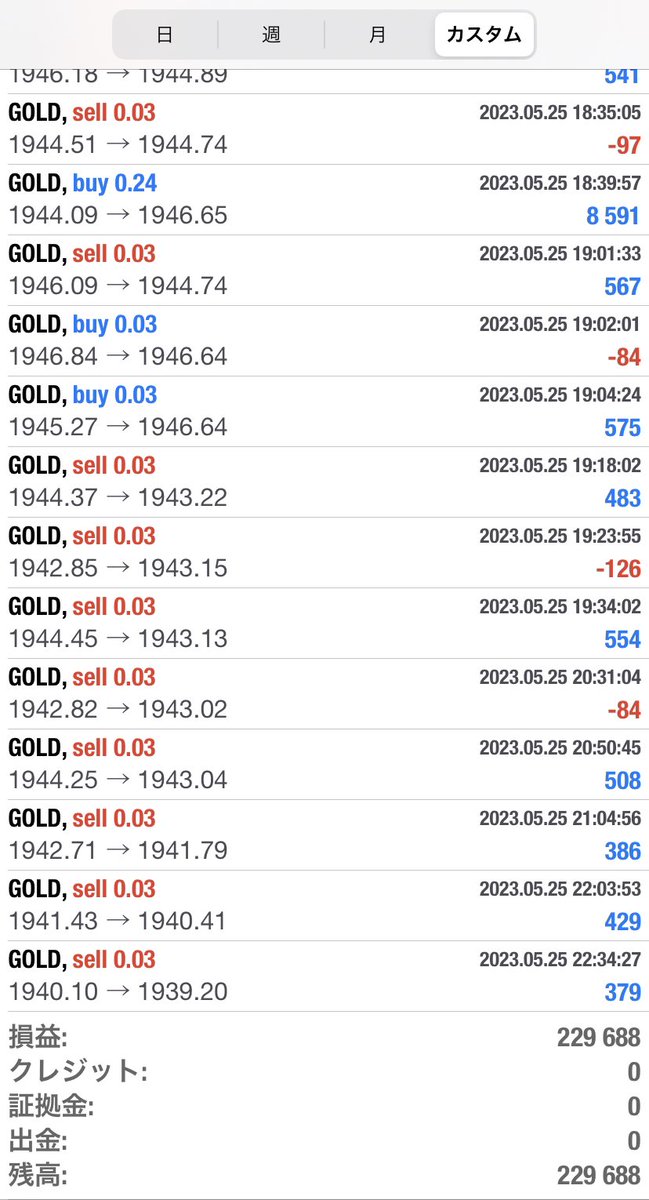The image size is (649, 1200).
Task: Open the GOLD sell trade at 18:35:05
Action: pyautogui.click(x=324, y=129)
